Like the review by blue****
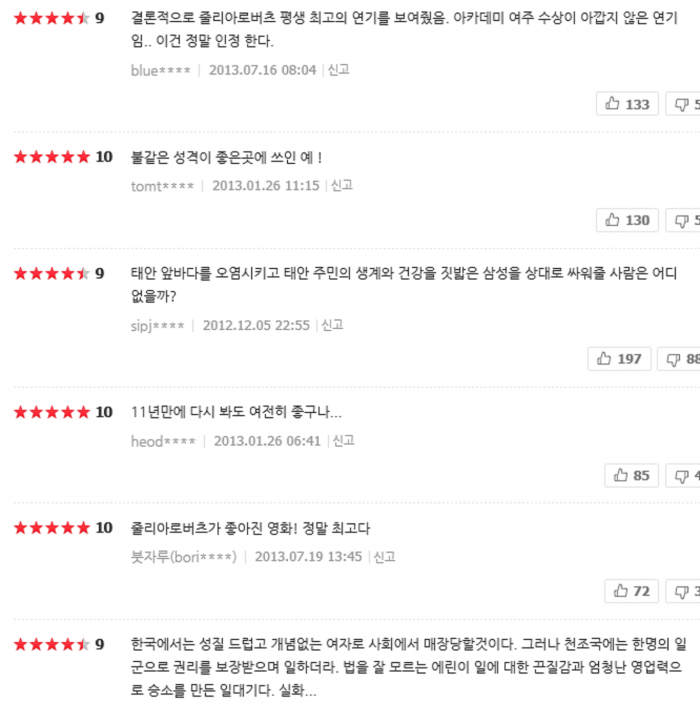The width and height of the screenshot is (700, 703). (627, 104)
